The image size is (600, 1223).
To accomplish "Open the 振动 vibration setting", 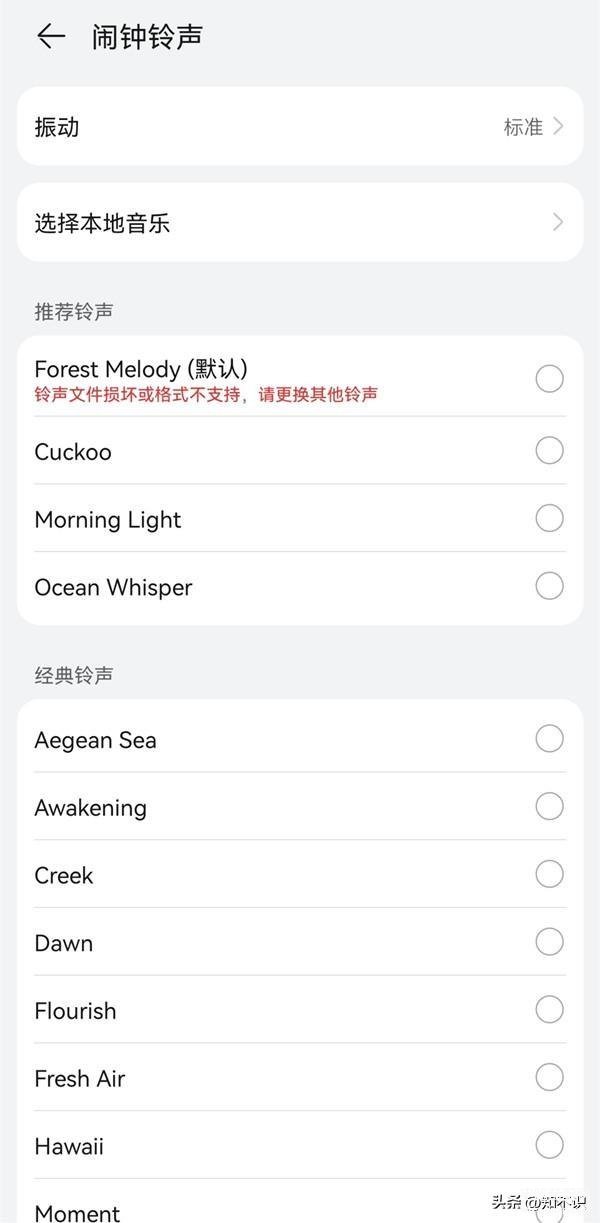I will 300,127.
